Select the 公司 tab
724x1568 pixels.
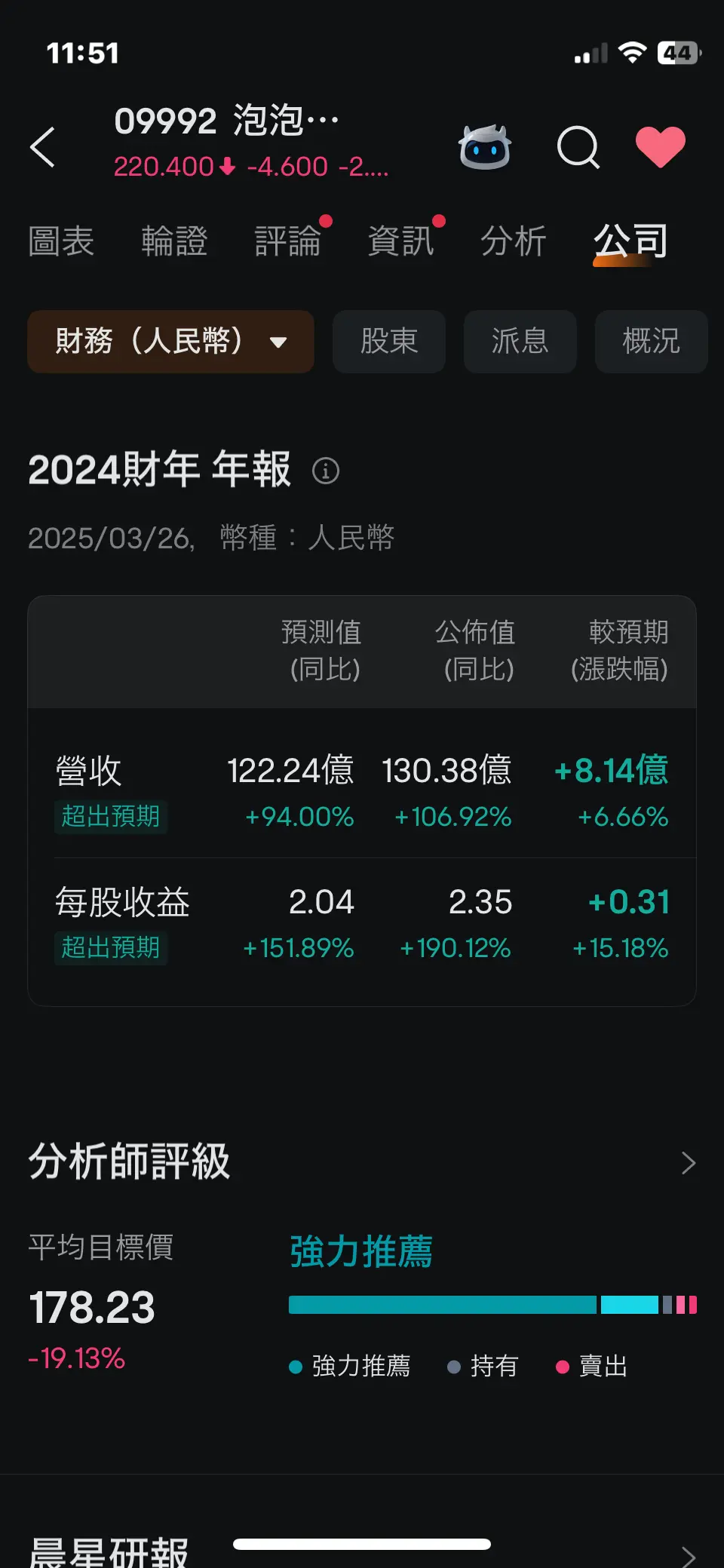(x=630, y=241)
